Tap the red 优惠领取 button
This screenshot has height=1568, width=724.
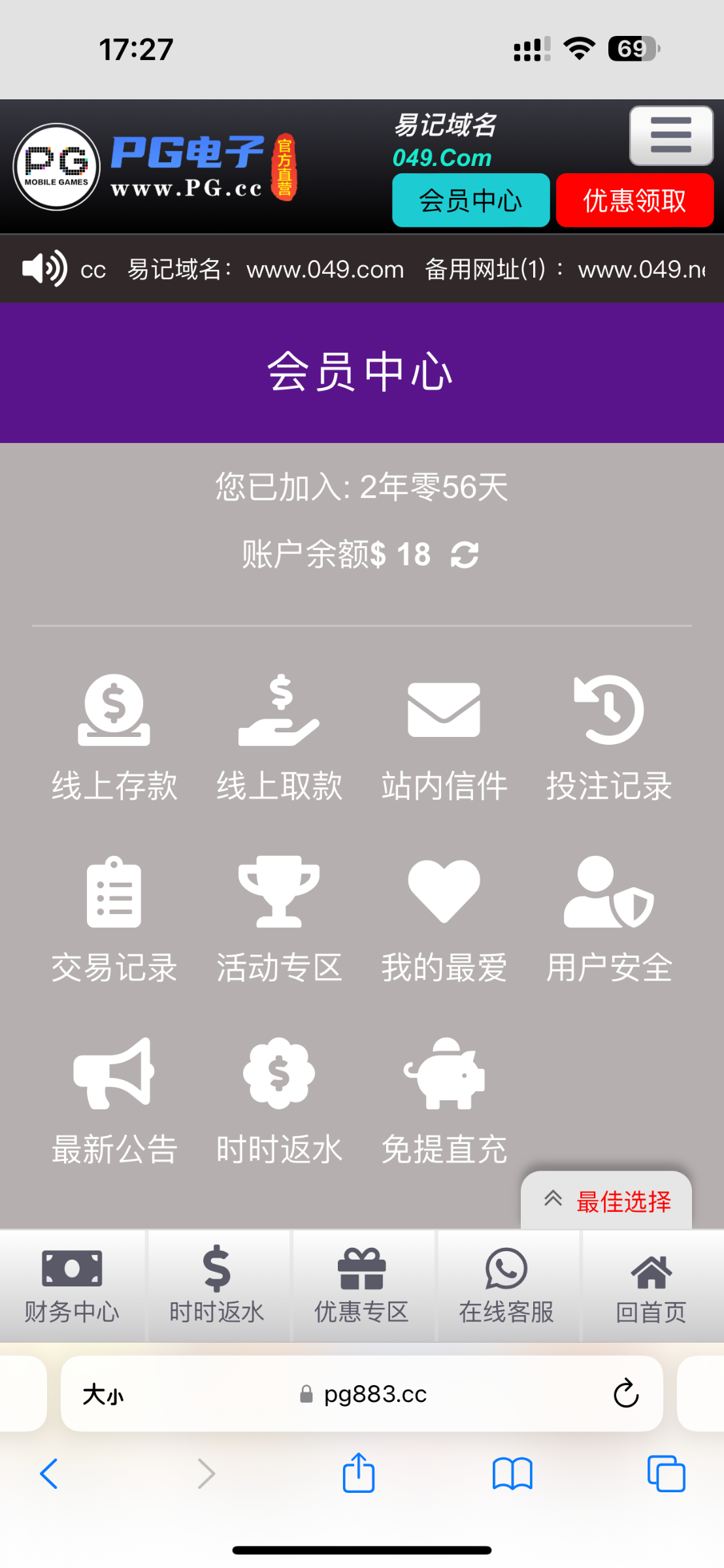tap(634, 201)
